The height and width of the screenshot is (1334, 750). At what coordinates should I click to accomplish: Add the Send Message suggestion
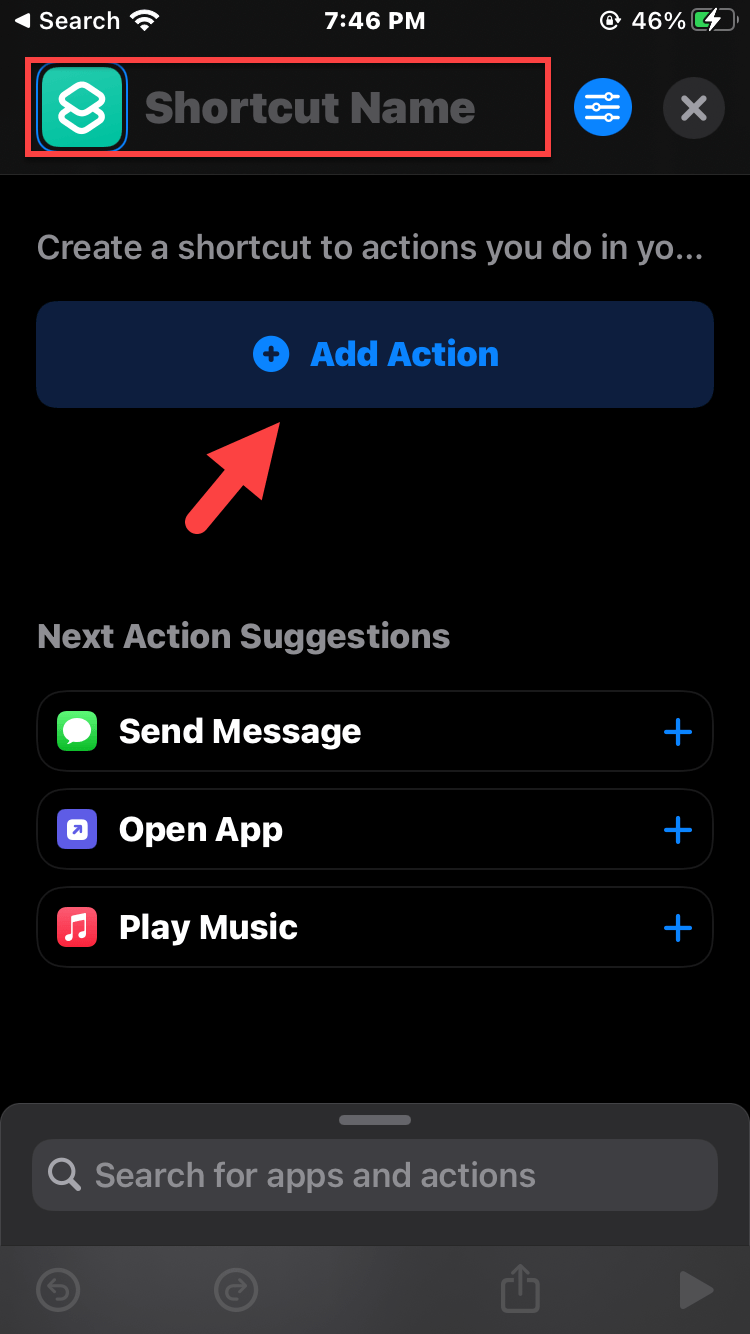[677, 732]
